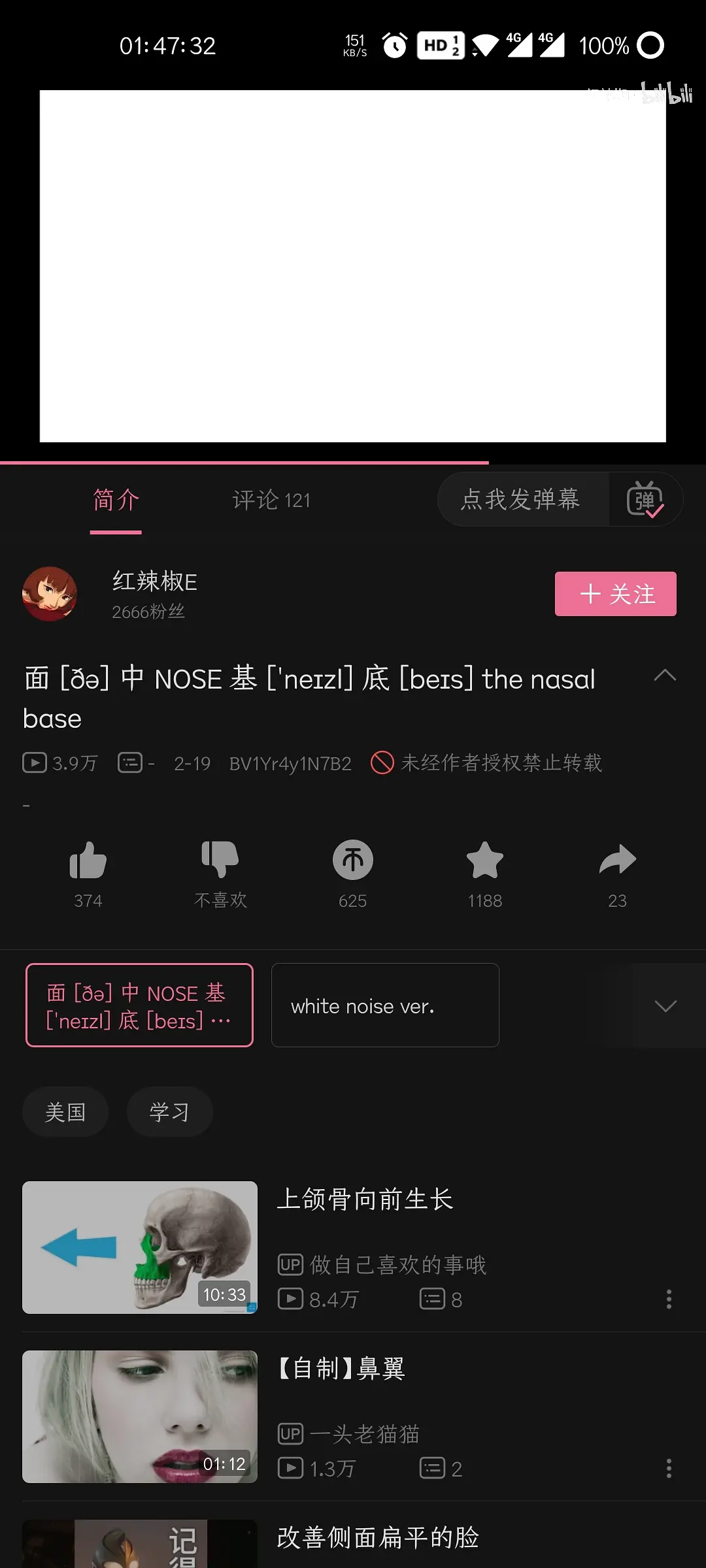Expand the episode list dropdown arrow
Screen dimensions: 706x1568
[665, 1006]
